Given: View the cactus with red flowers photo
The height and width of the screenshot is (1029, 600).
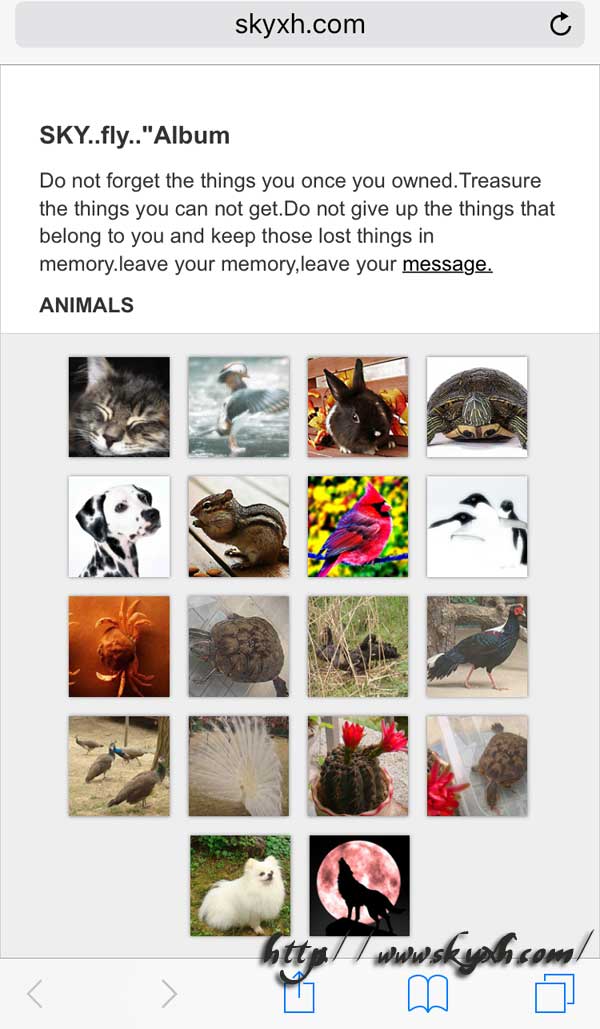Looking at the screenshot, I should [358, 766].
